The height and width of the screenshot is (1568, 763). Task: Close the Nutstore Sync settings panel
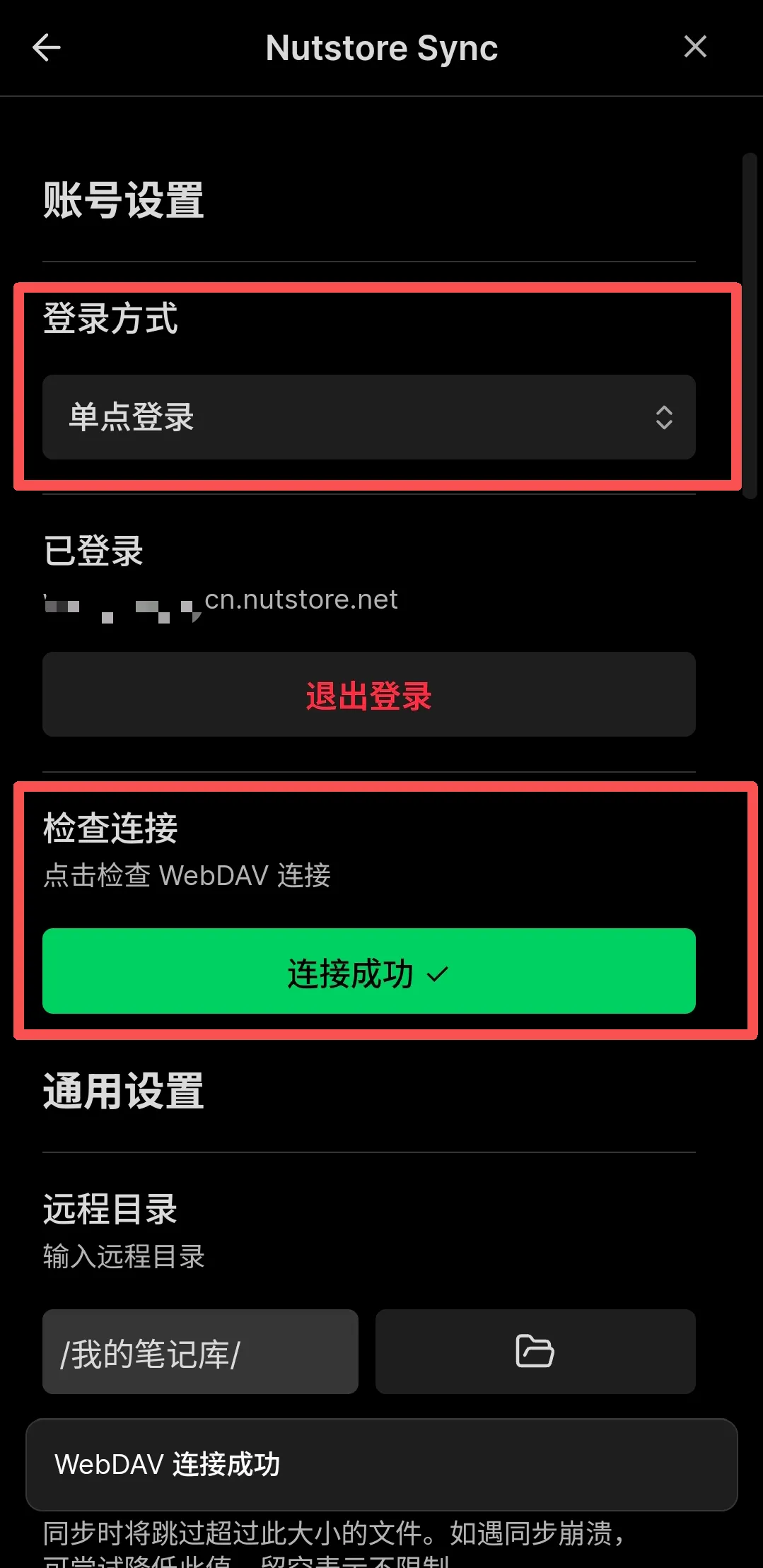click(695, 47)
